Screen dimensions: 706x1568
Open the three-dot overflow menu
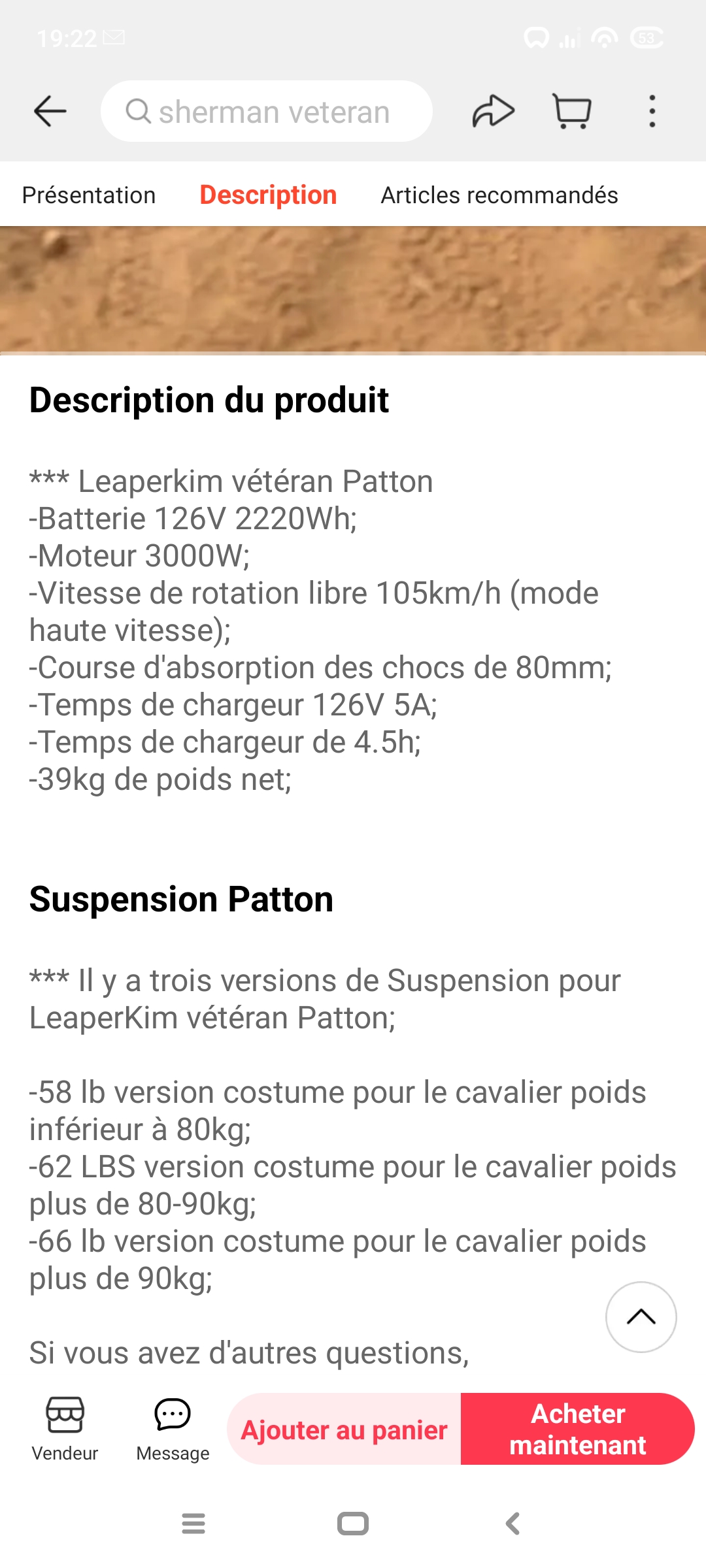click(x=652, y=111)
